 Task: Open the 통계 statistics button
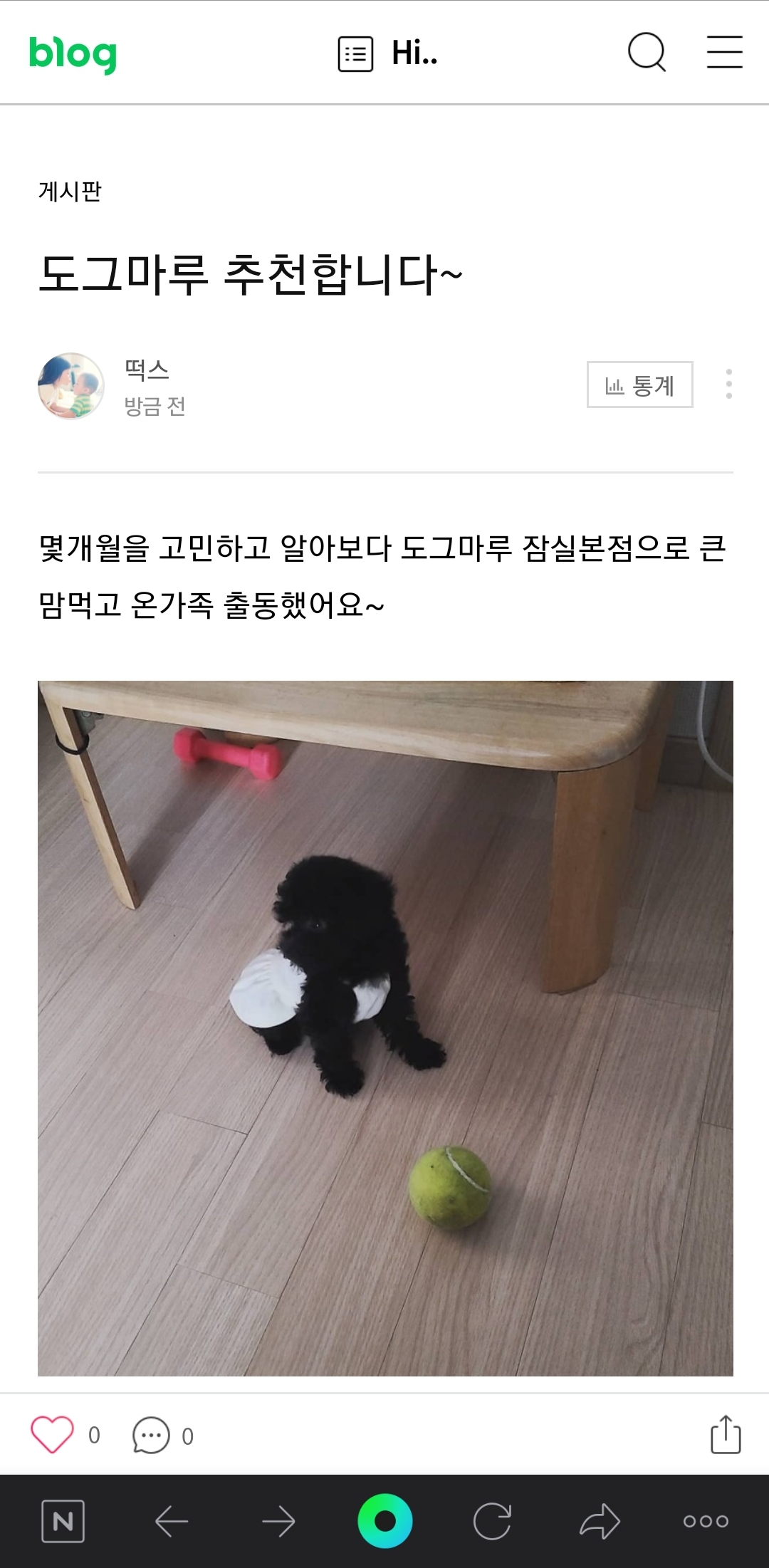(x=639, y=385)
